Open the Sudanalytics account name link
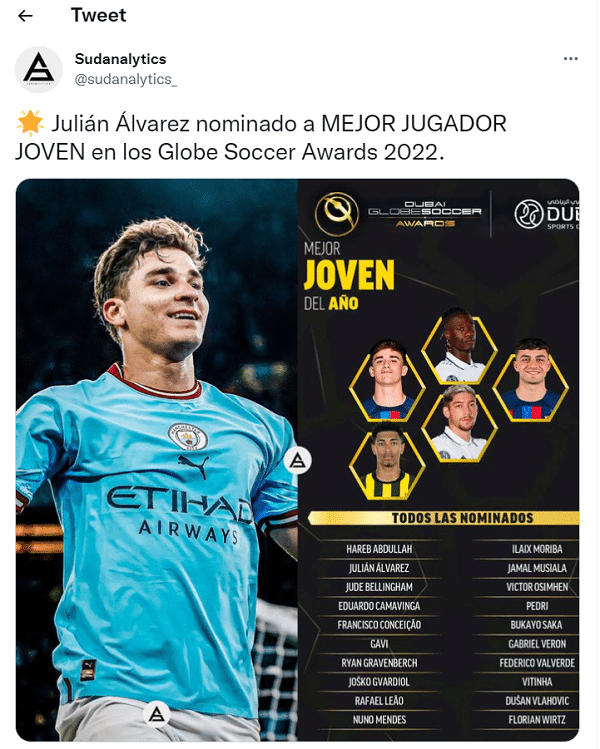This screenshot has width=600, height=749. tap(120, 59)
